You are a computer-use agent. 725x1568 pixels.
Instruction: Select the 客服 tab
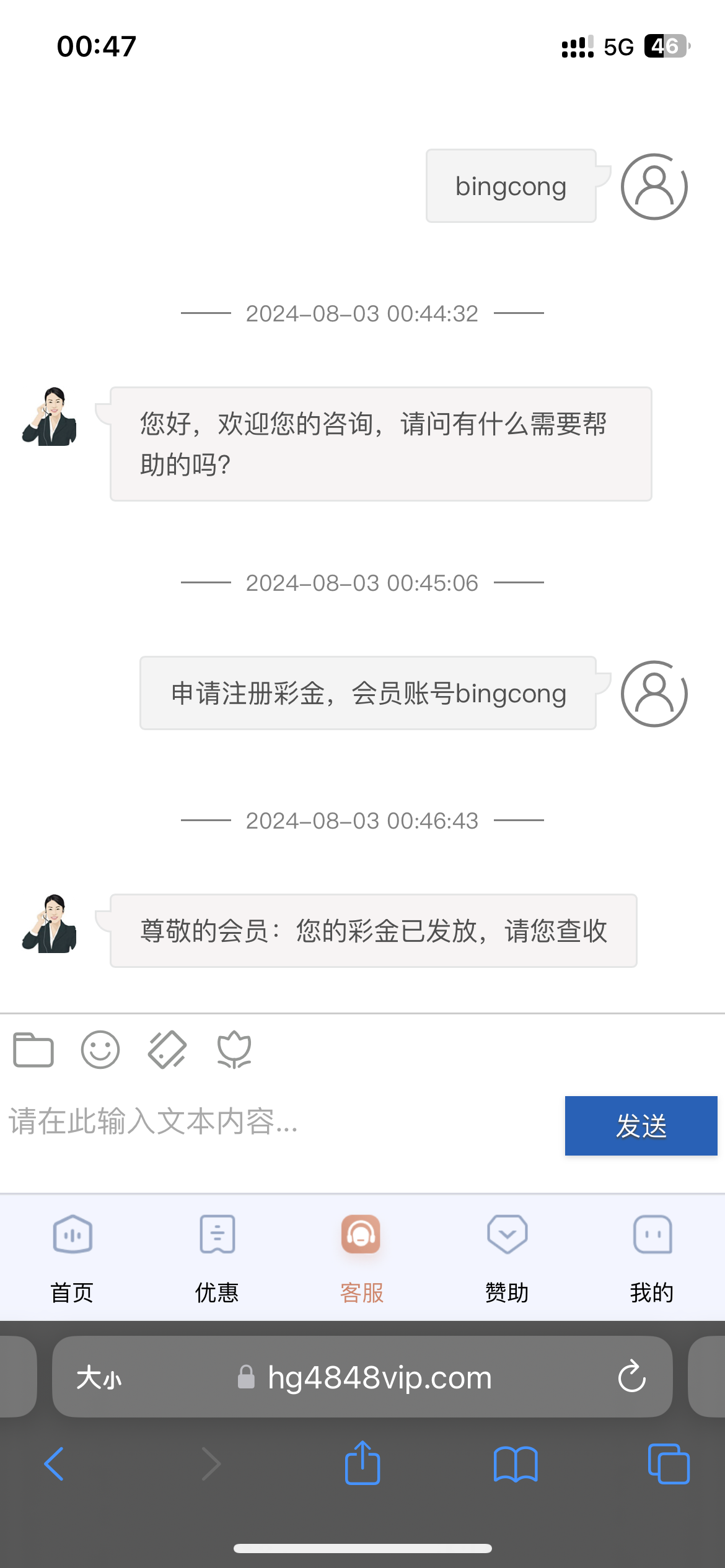point(362,1257)
